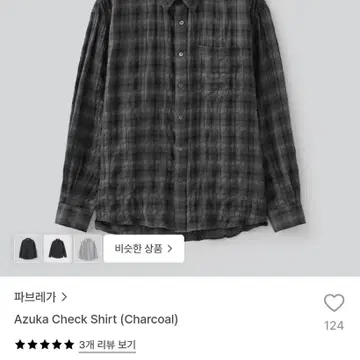View the light gray check shirt thumbnail
Viewport: 360px width, 360px height.
click(88, 249)
